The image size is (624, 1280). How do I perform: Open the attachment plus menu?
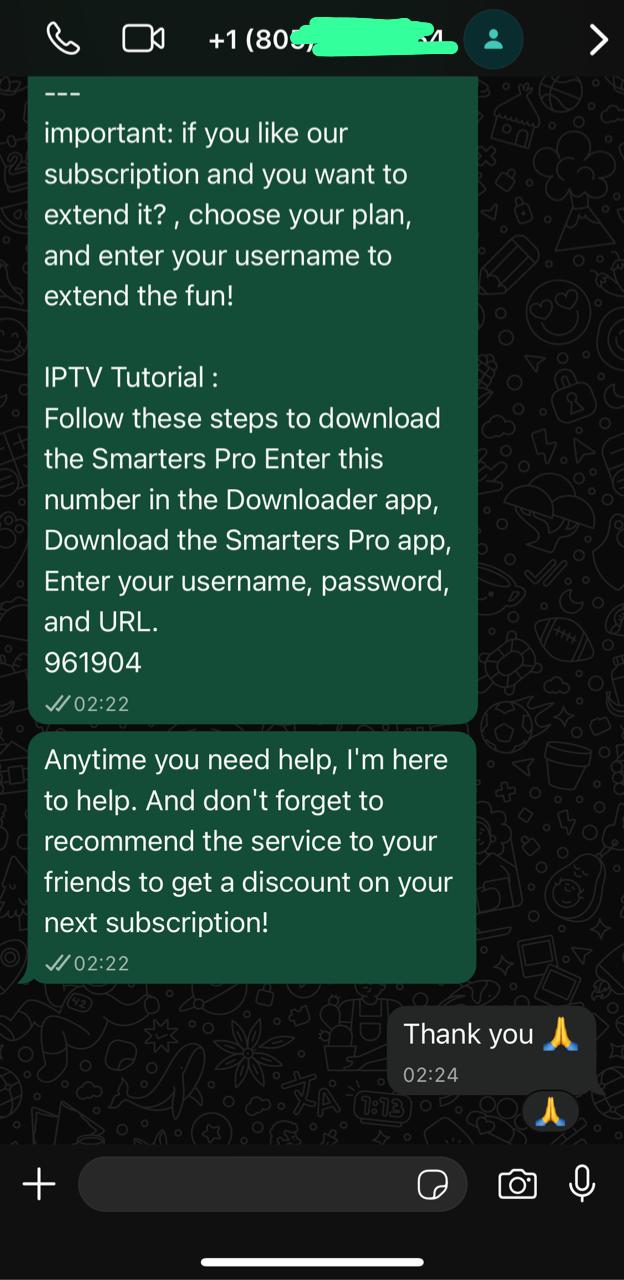click(39, 1185)
